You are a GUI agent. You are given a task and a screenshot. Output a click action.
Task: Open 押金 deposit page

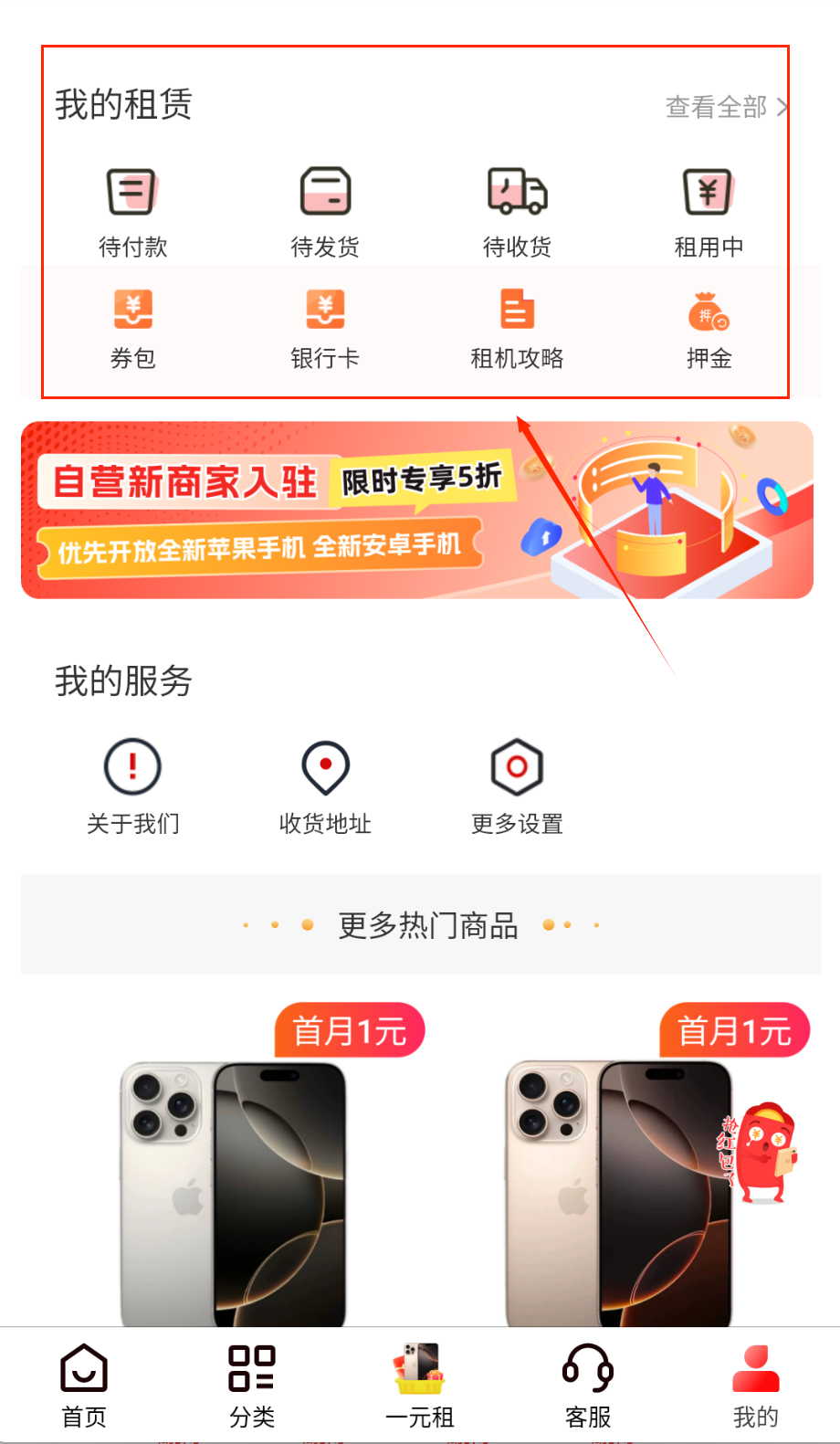[x=709, y=329]
